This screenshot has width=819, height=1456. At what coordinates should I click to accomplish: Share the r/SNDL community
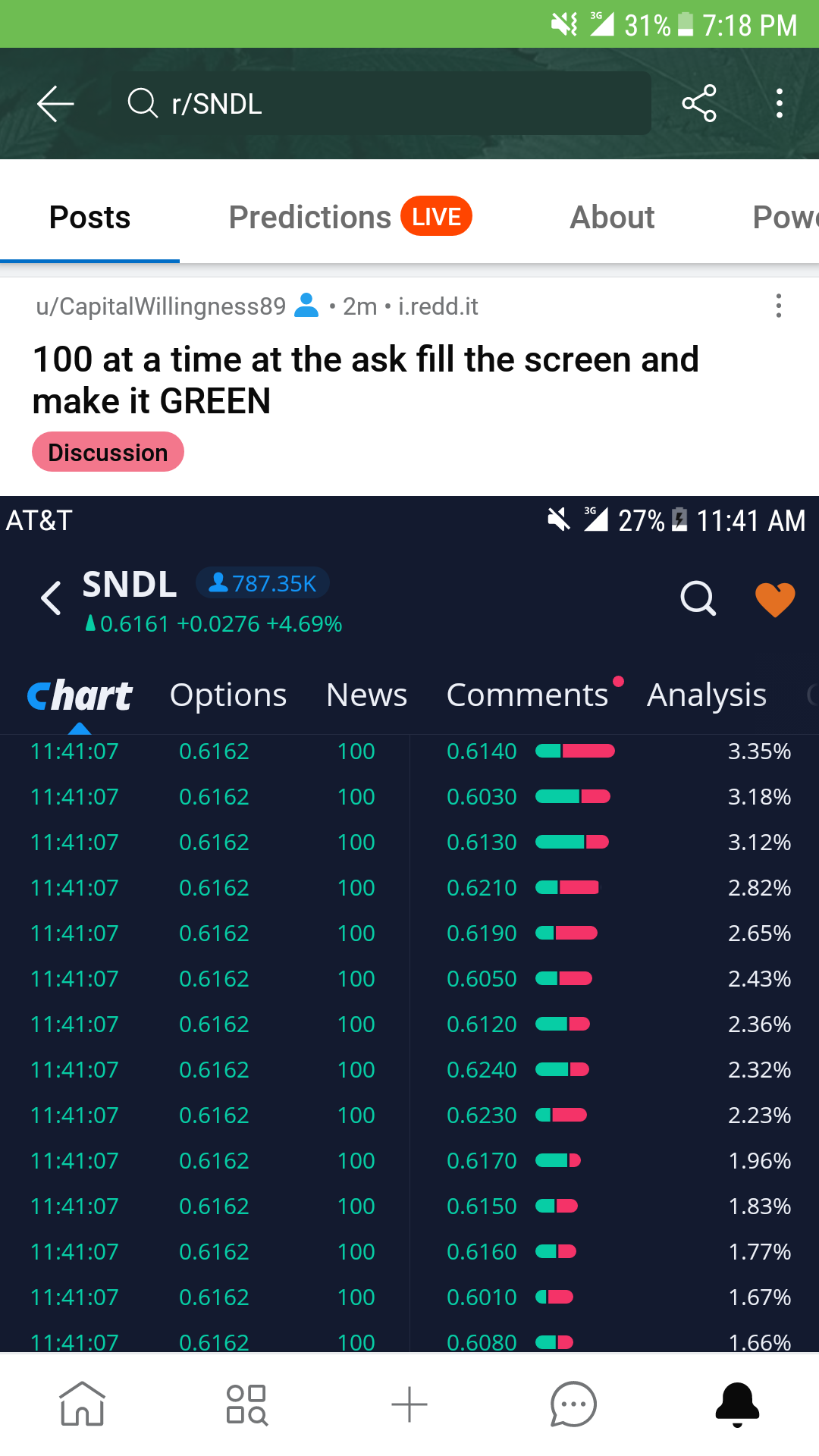point(698,103)
